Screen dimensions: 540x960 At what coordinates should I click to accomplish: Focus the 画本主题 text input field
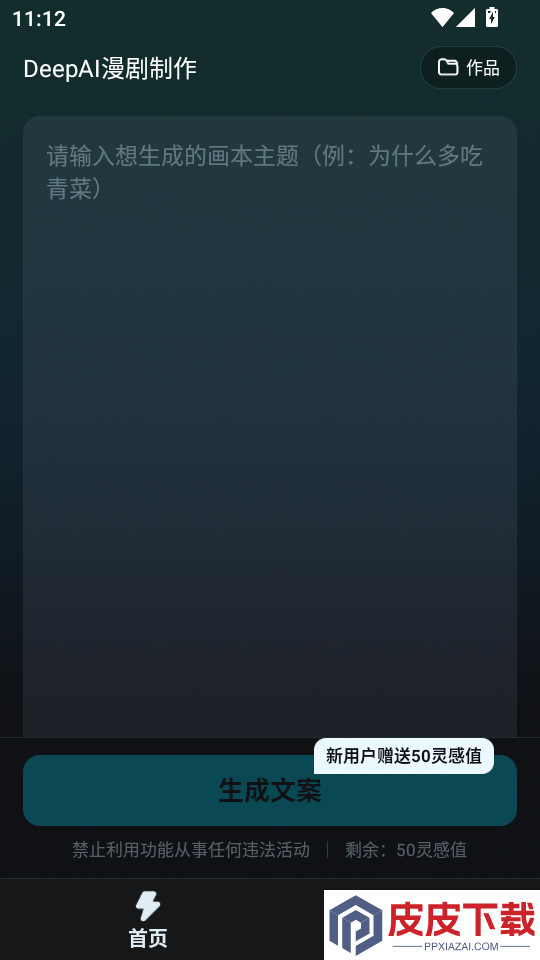270,426
